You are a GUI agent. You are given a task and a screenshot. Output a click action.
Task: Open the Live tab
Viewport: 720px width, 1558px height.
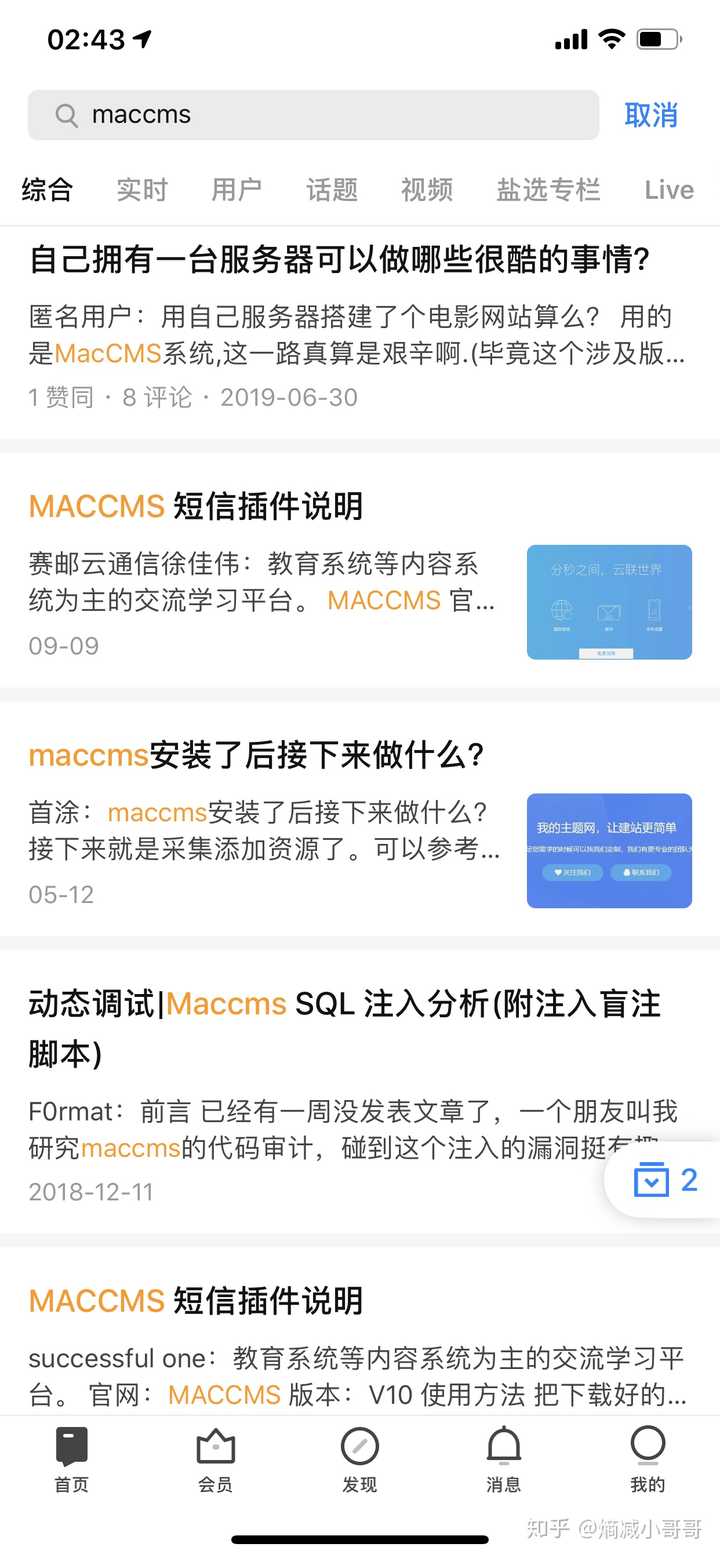tap(668, 190)
